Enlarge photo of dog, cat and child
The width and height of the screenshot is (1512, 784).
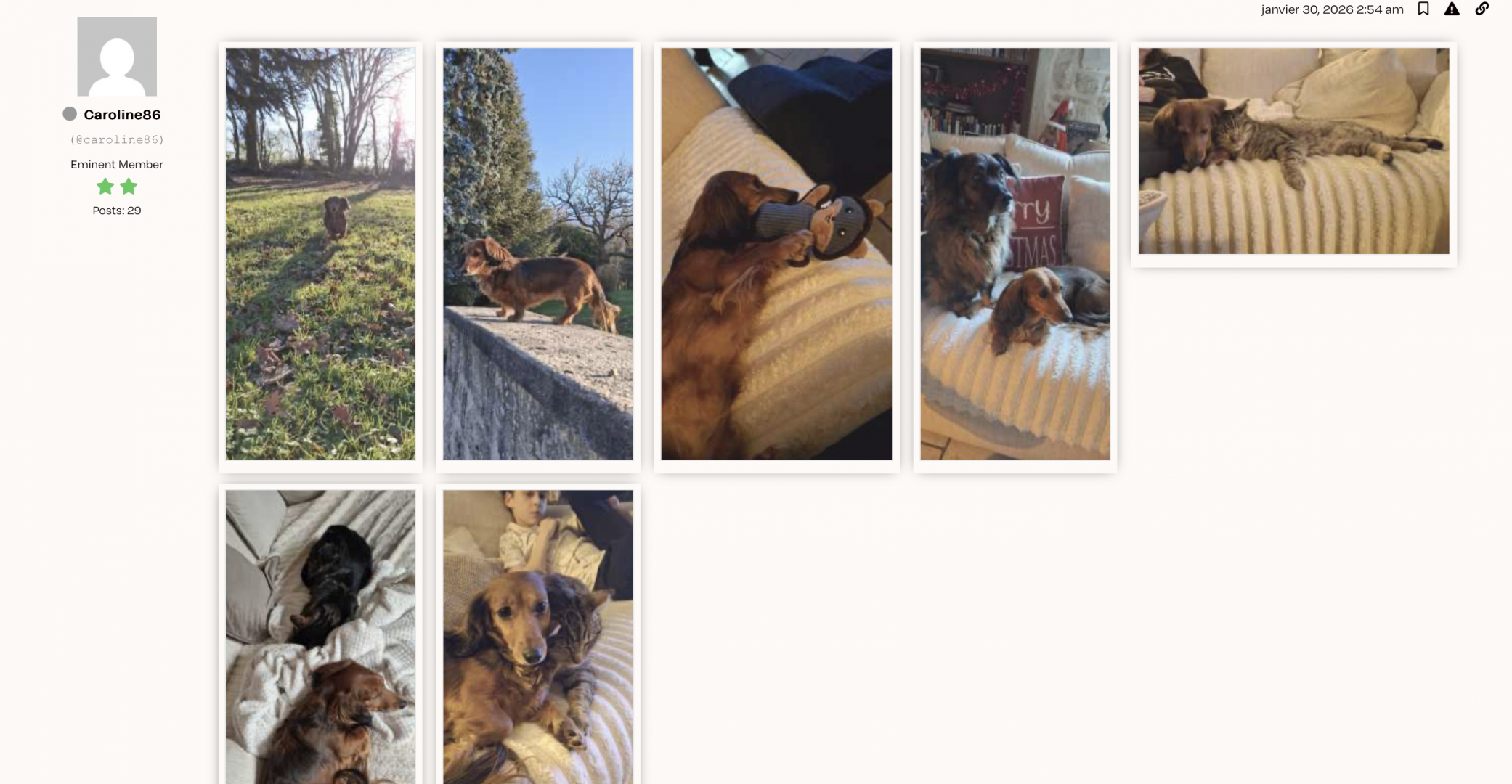coord(538,637)
